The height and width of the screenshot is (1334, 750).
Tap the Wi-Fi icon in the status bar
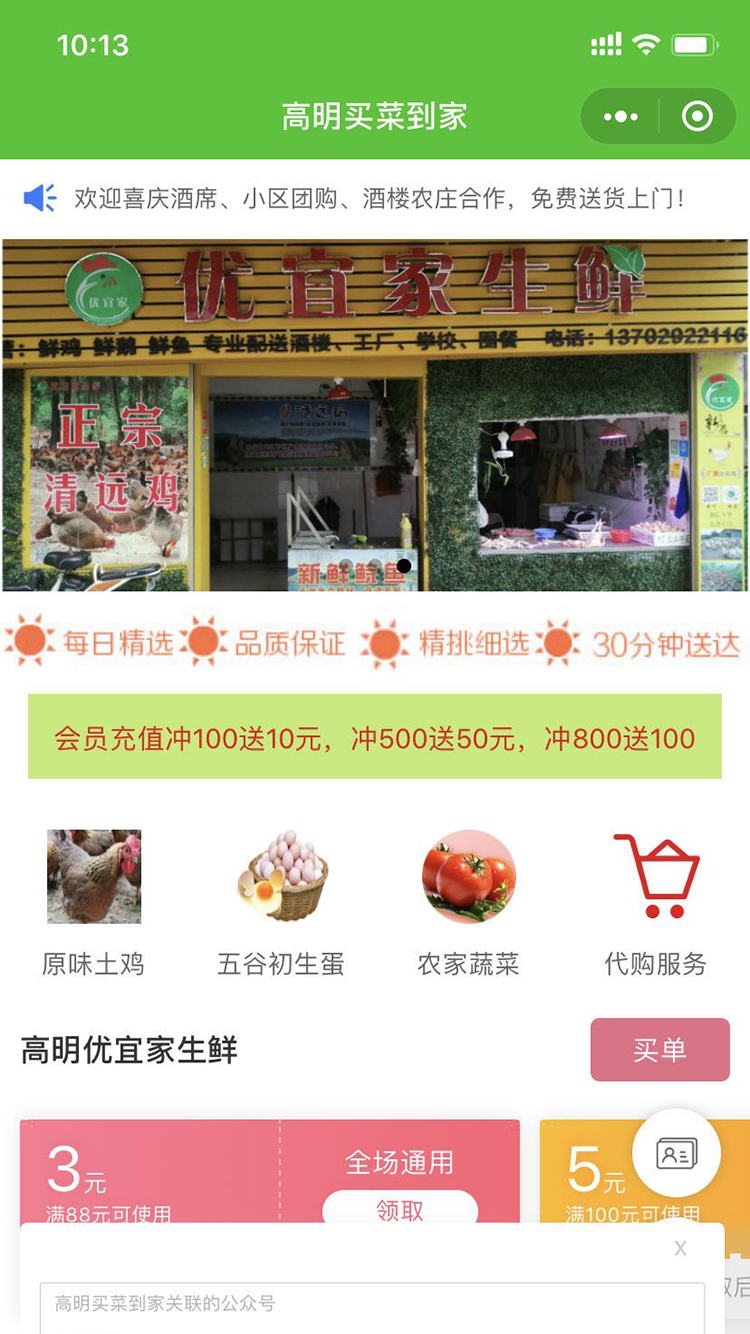(646, 44)
